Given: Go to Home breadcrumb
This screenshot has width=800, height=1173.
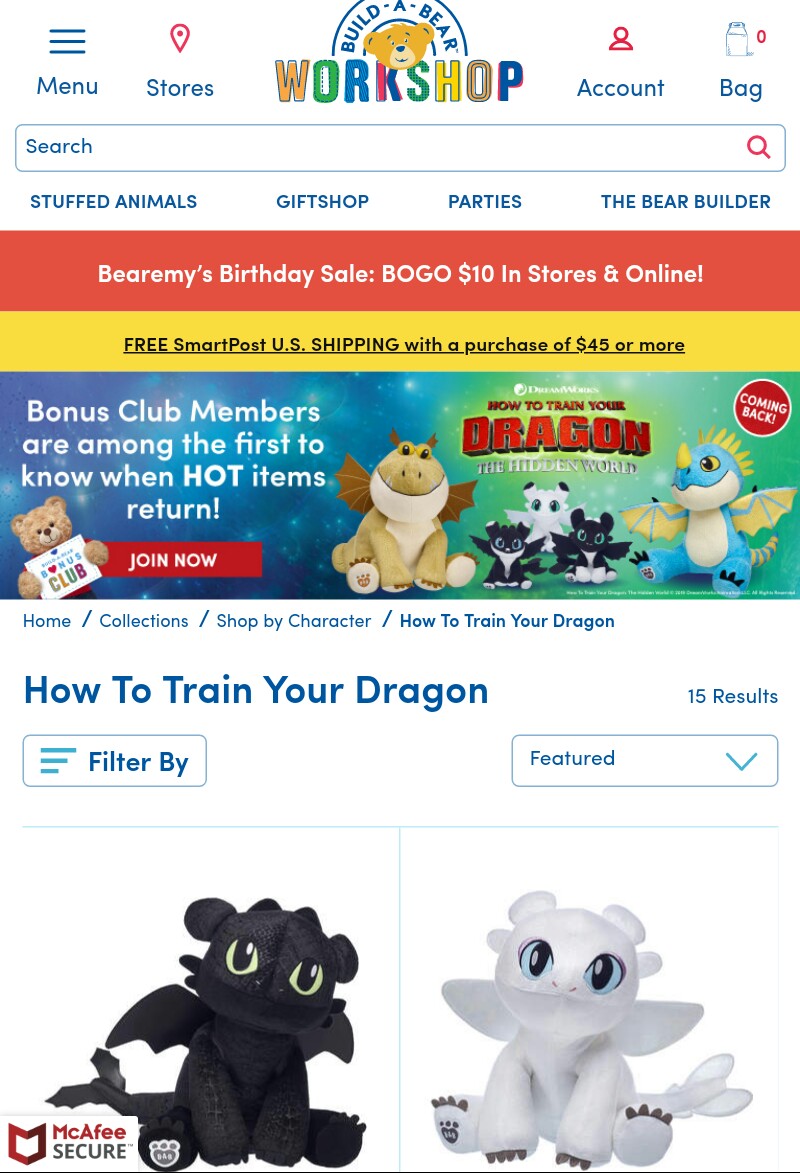Looking at the screenshot, I should pos(47,621).
